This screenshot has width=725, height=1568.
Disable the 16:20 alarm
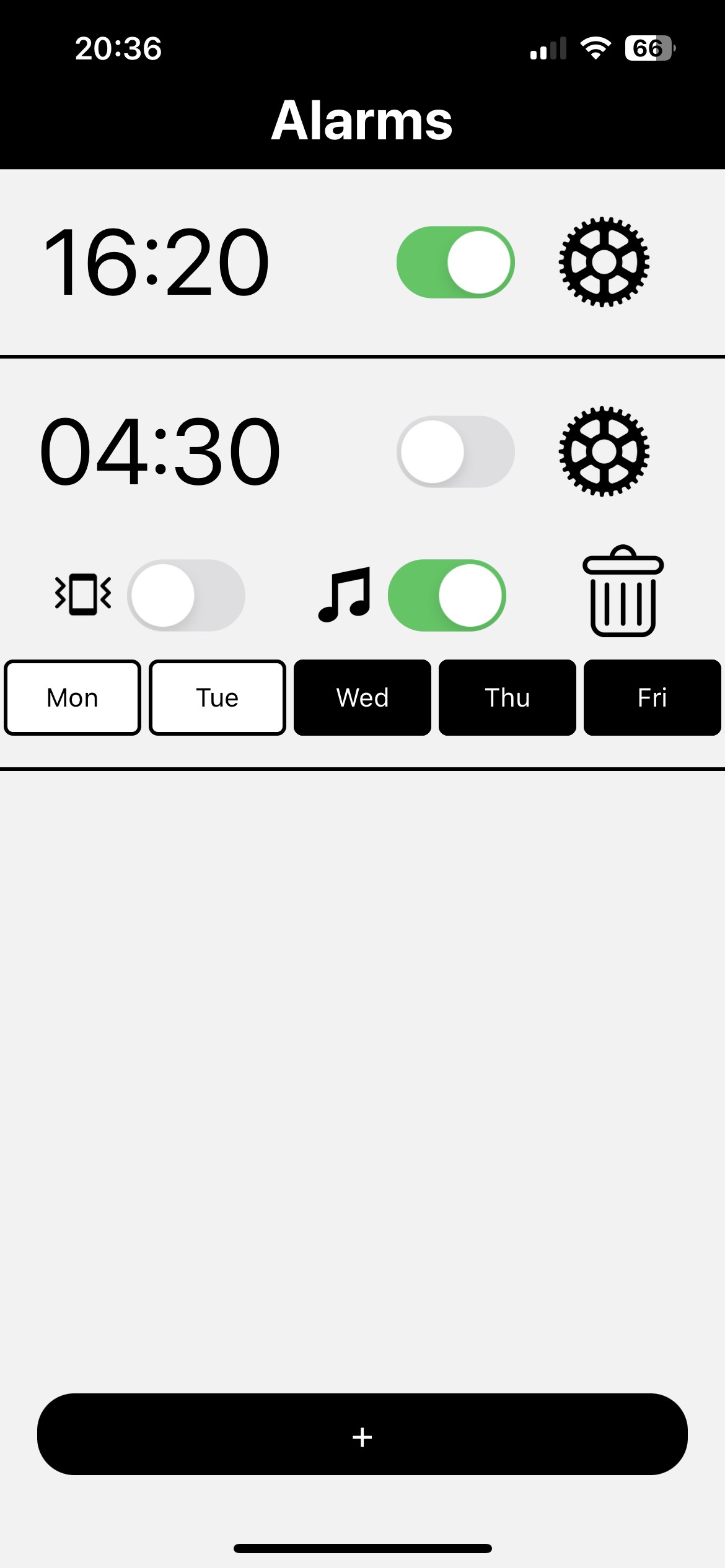[x=455, y=262]
